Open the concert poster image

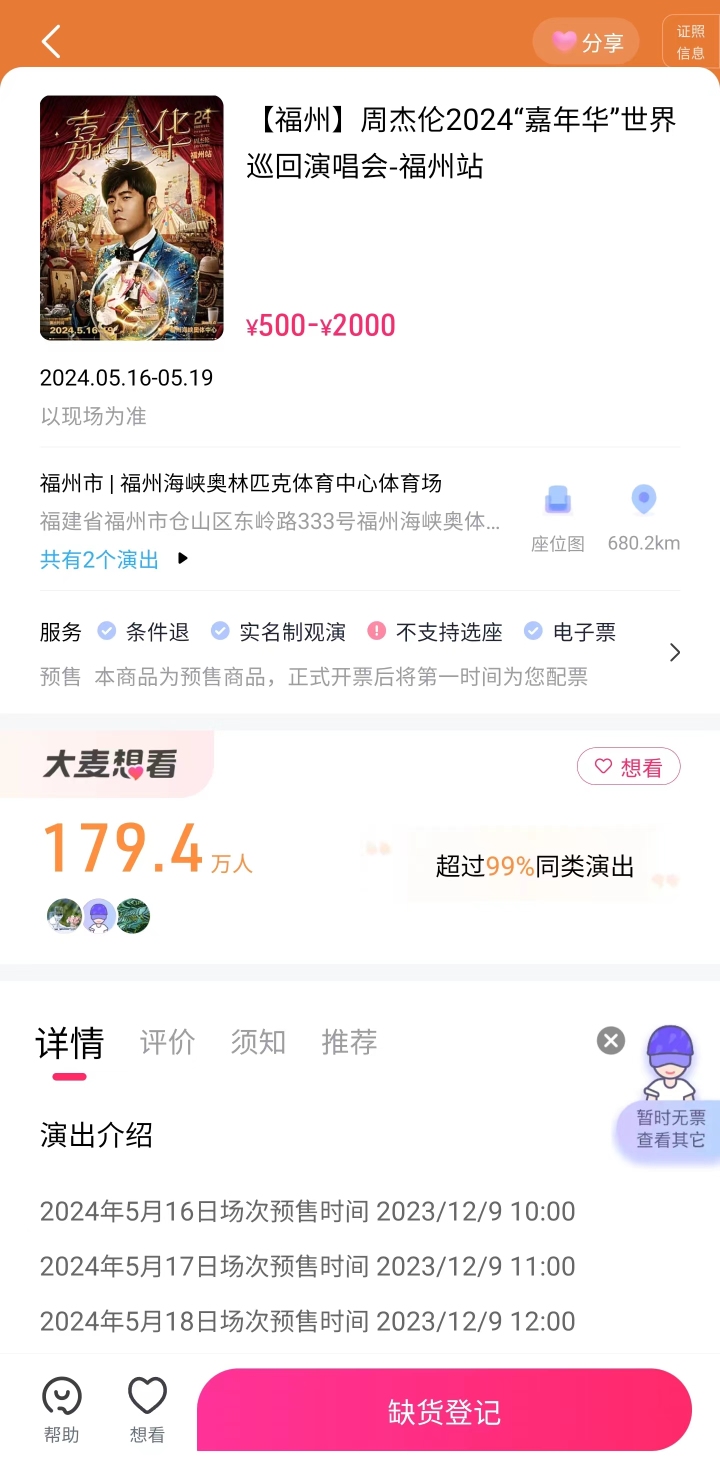click(131, 219)
